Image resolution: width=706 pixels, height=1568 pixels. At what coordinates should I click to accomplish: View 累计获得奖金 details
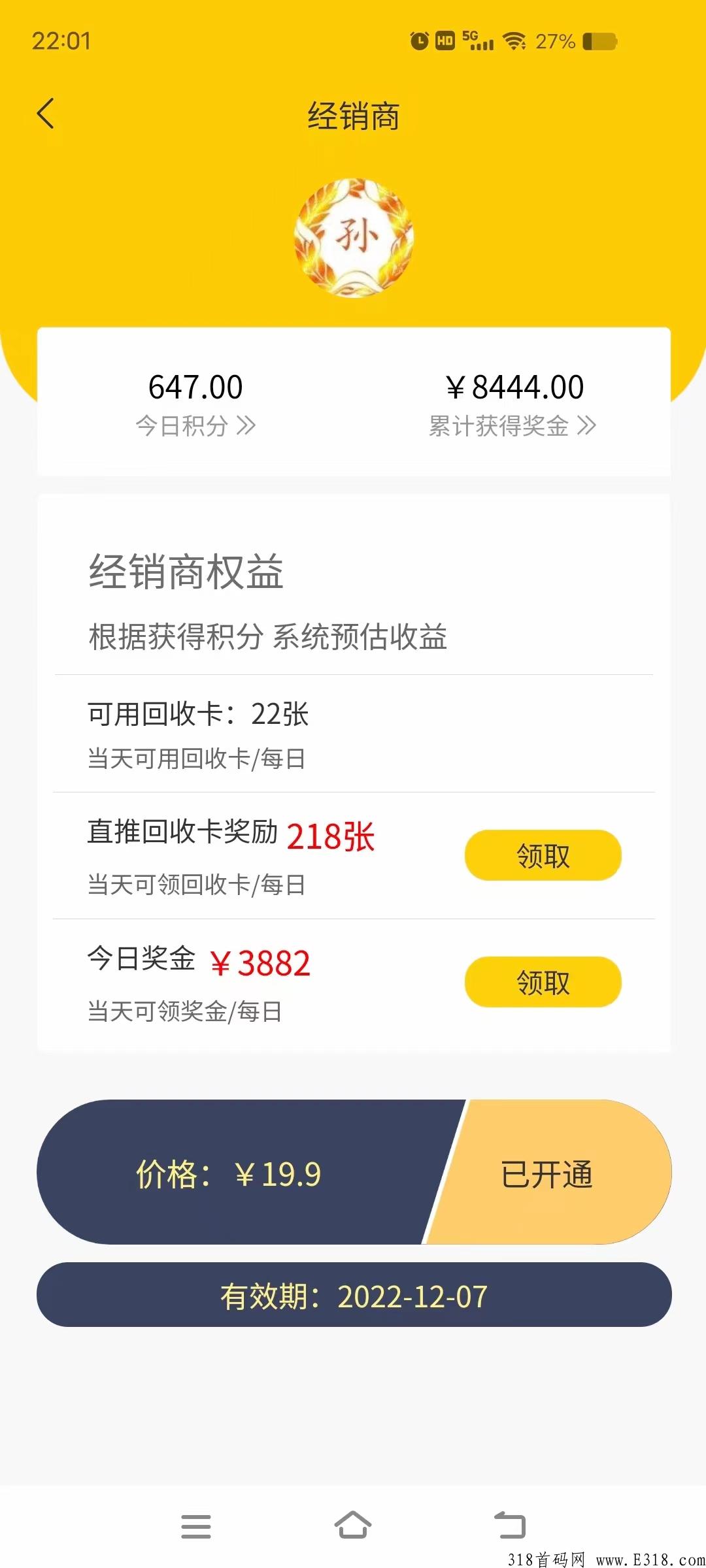point(512,426)
